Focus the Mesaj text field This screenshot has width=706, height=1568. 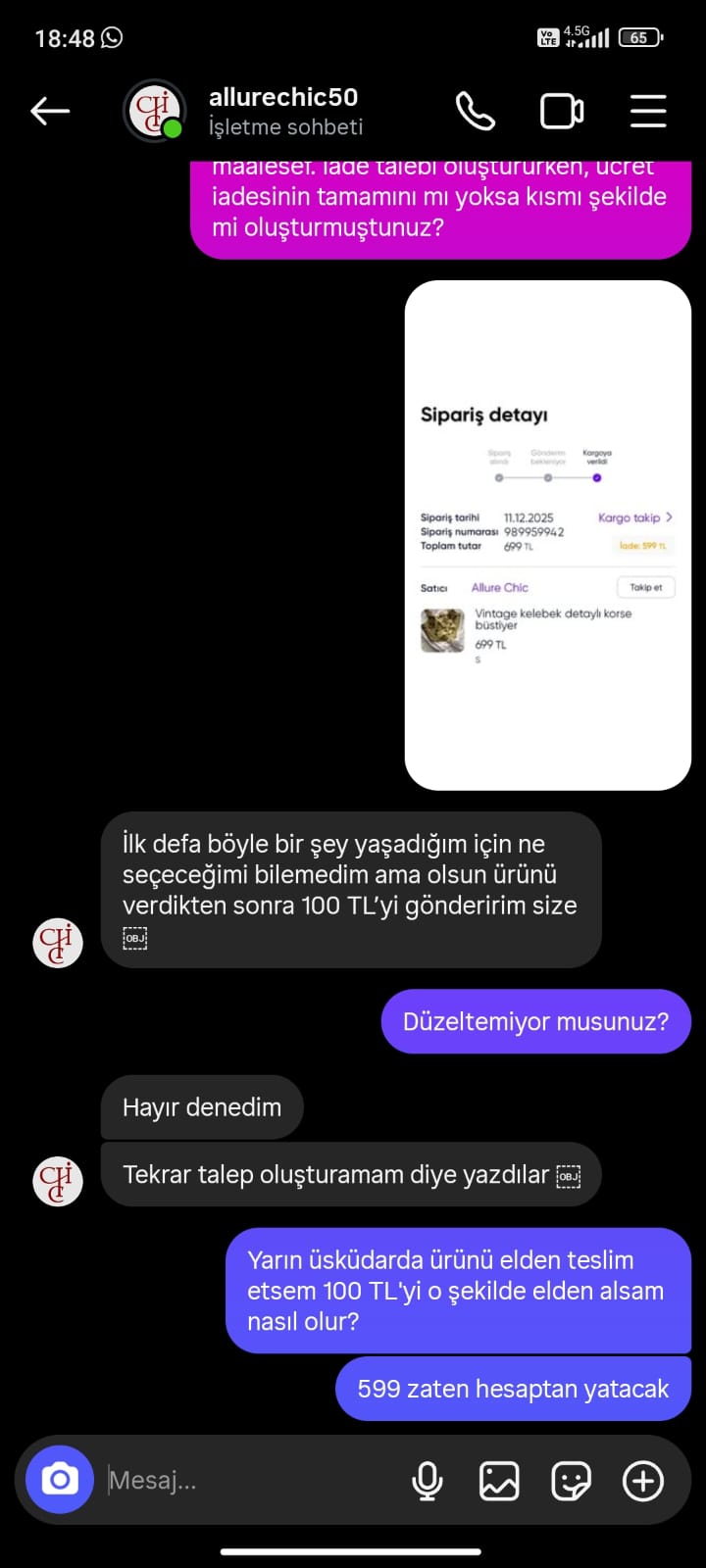tap(245, 1480)
